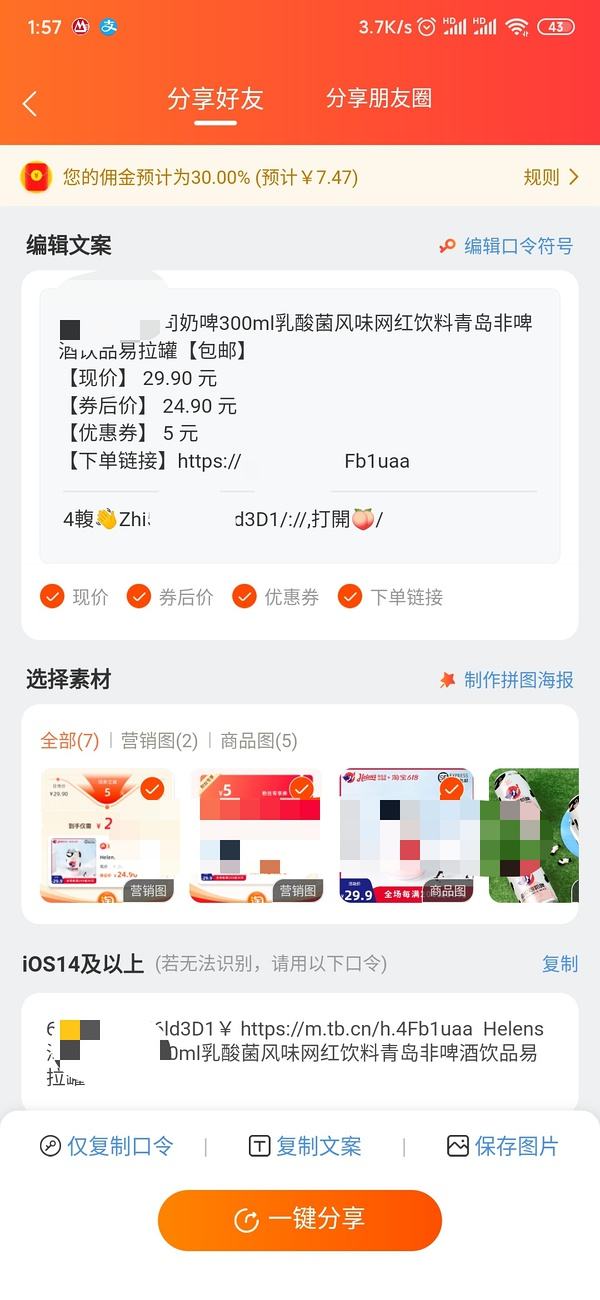This screenshot has width=600, height=1300.
Task: Tap 复制 next to iOS14及以上
Action: click(x=559, y=964)
